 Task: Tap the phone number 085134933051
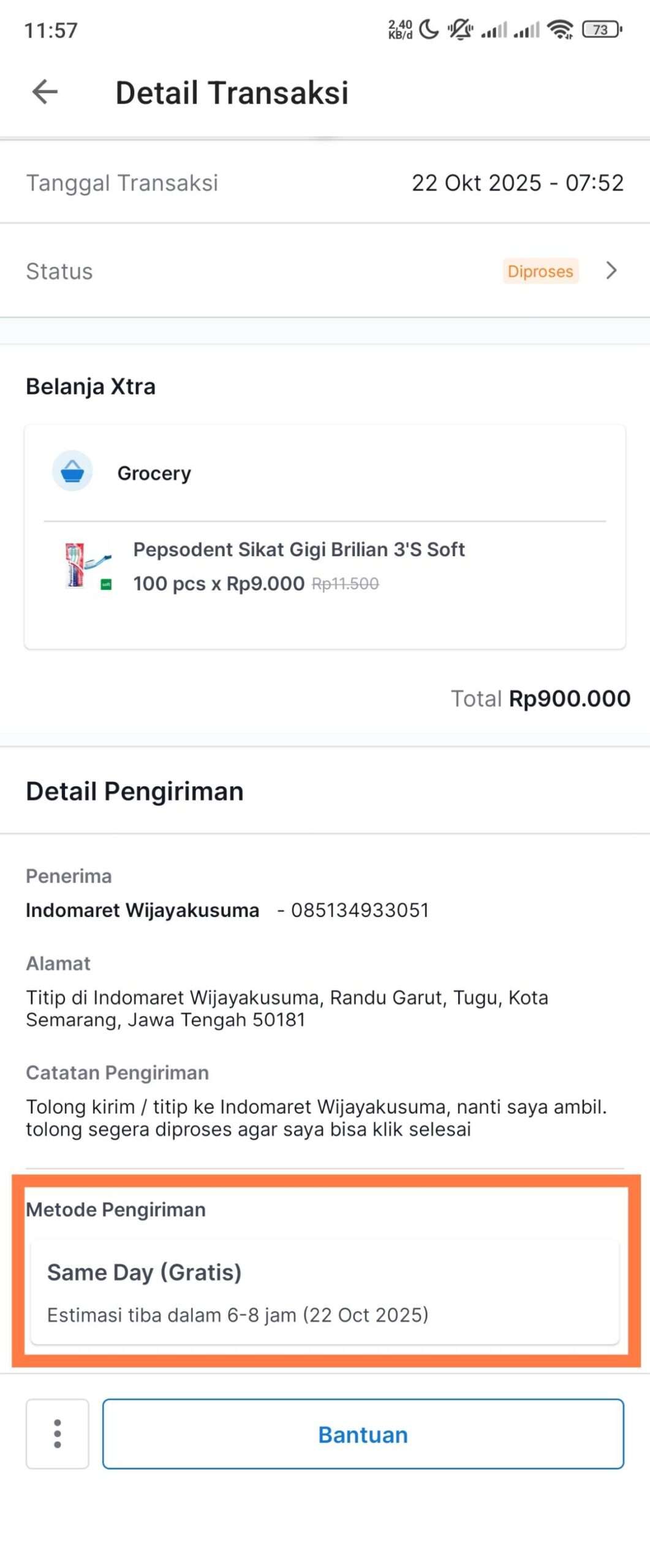pyautogui.click(x=360, y=910)
